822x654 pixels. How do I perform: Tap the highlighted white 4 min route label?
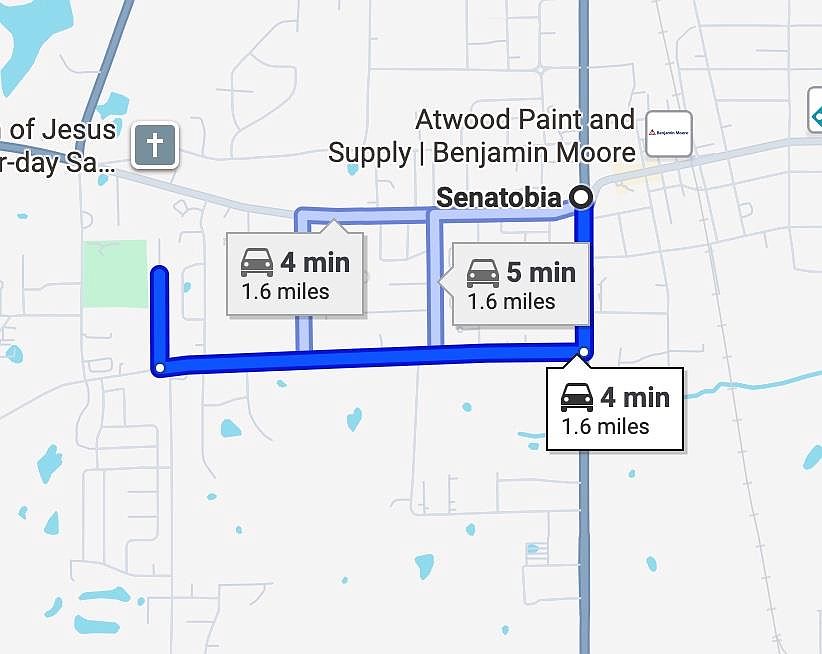coord(615,409)
